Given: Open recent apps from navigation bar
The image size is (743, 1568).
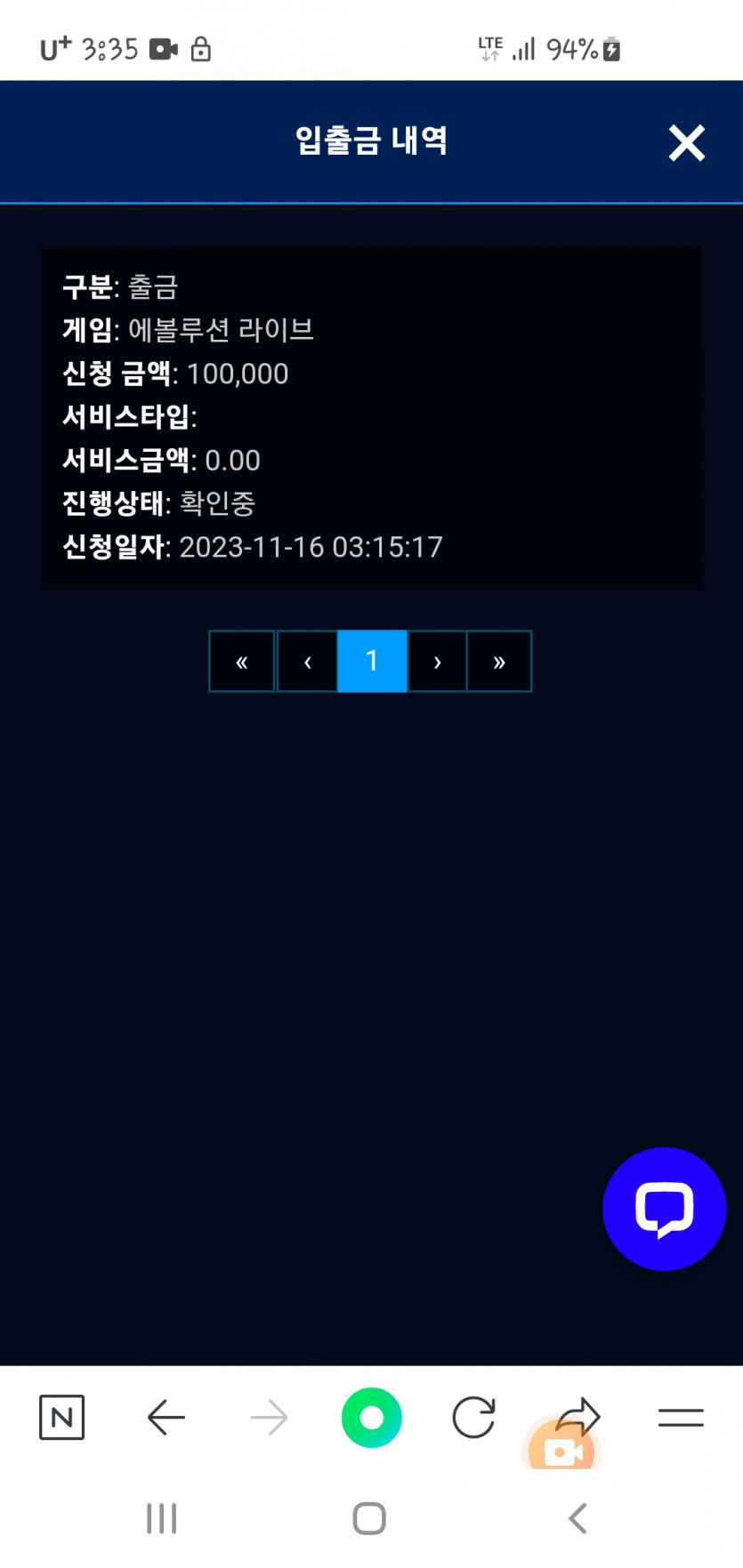Looking at the screenshot, I should 162,1518.
